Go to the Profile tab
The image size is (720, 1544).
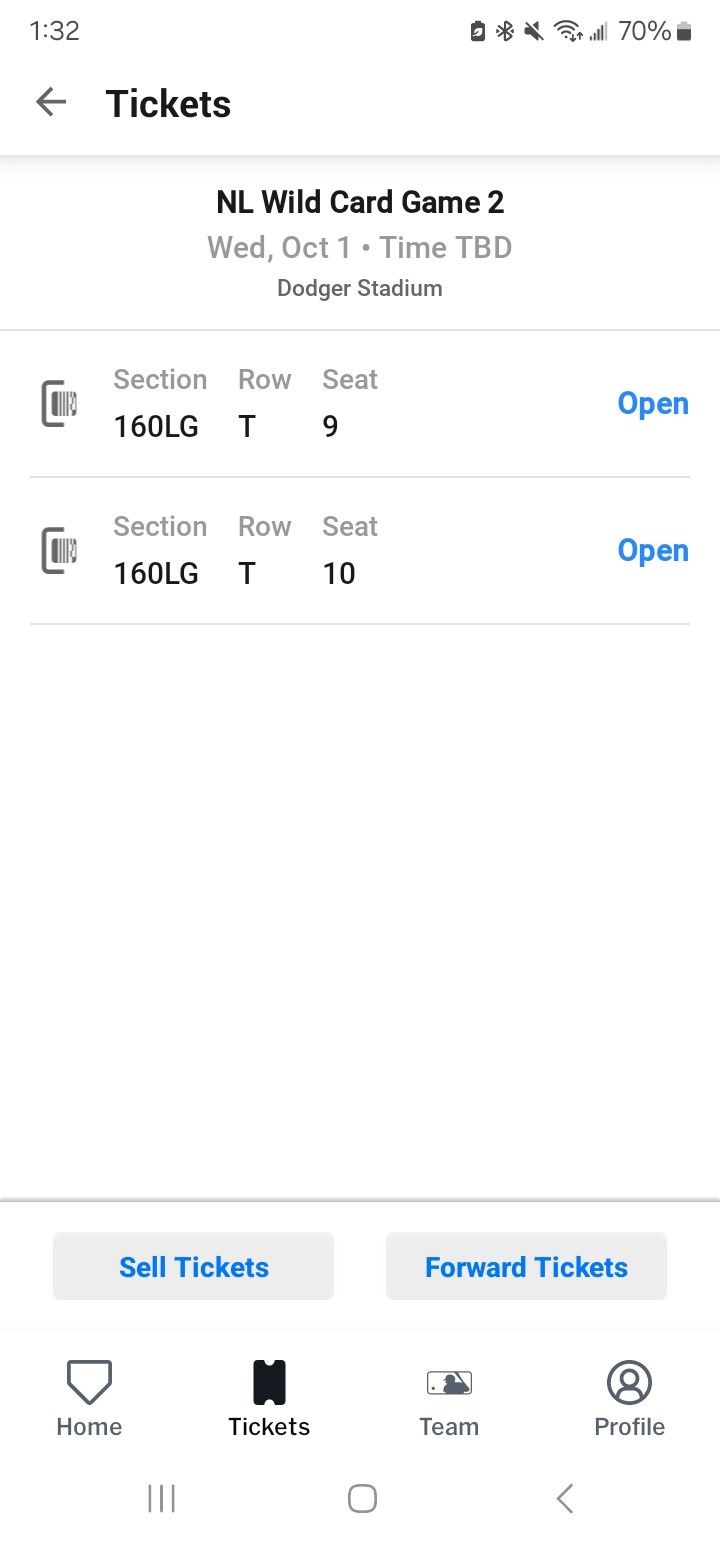coord(629,1399)
